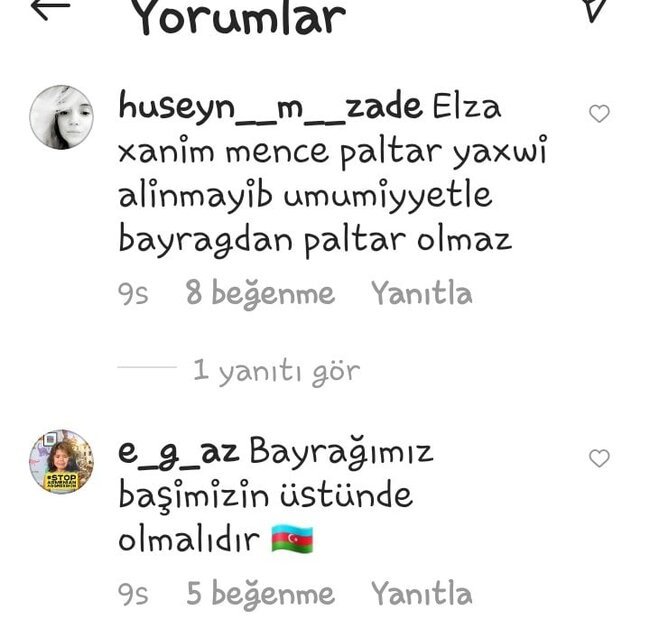The height and width of the screenshot is (628, 650).
Task: View the 5 beğenme likes list
Action: click(x=260, y=594)
